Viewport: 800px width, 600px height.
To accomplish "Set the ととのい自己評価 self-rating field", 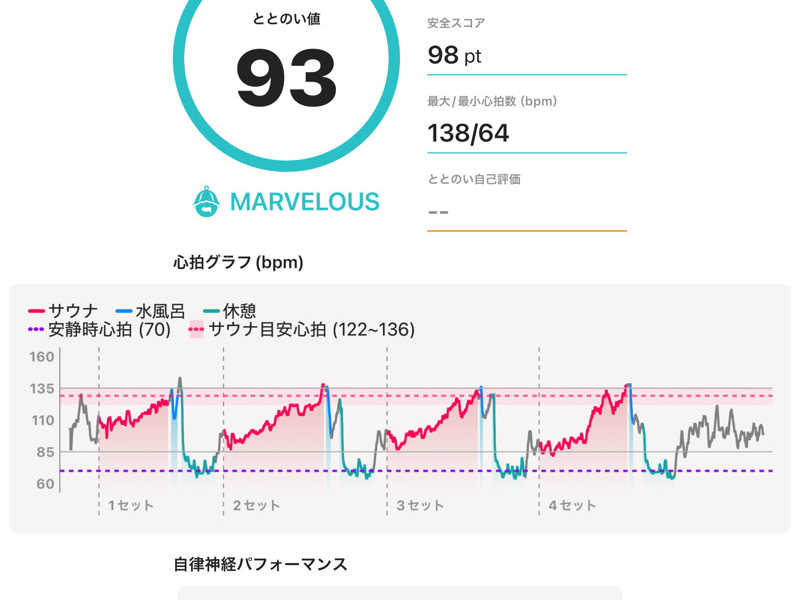I will click(527, 211).
